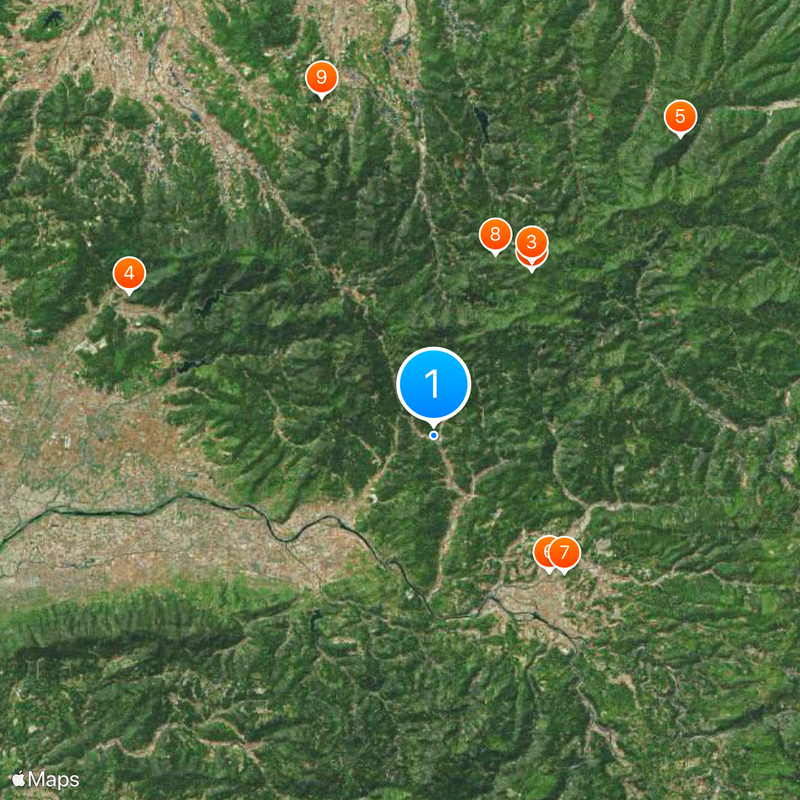Choose map pin number 8
Image resolution: width=800 pixels, height=800 pixels.
point(495,236)
